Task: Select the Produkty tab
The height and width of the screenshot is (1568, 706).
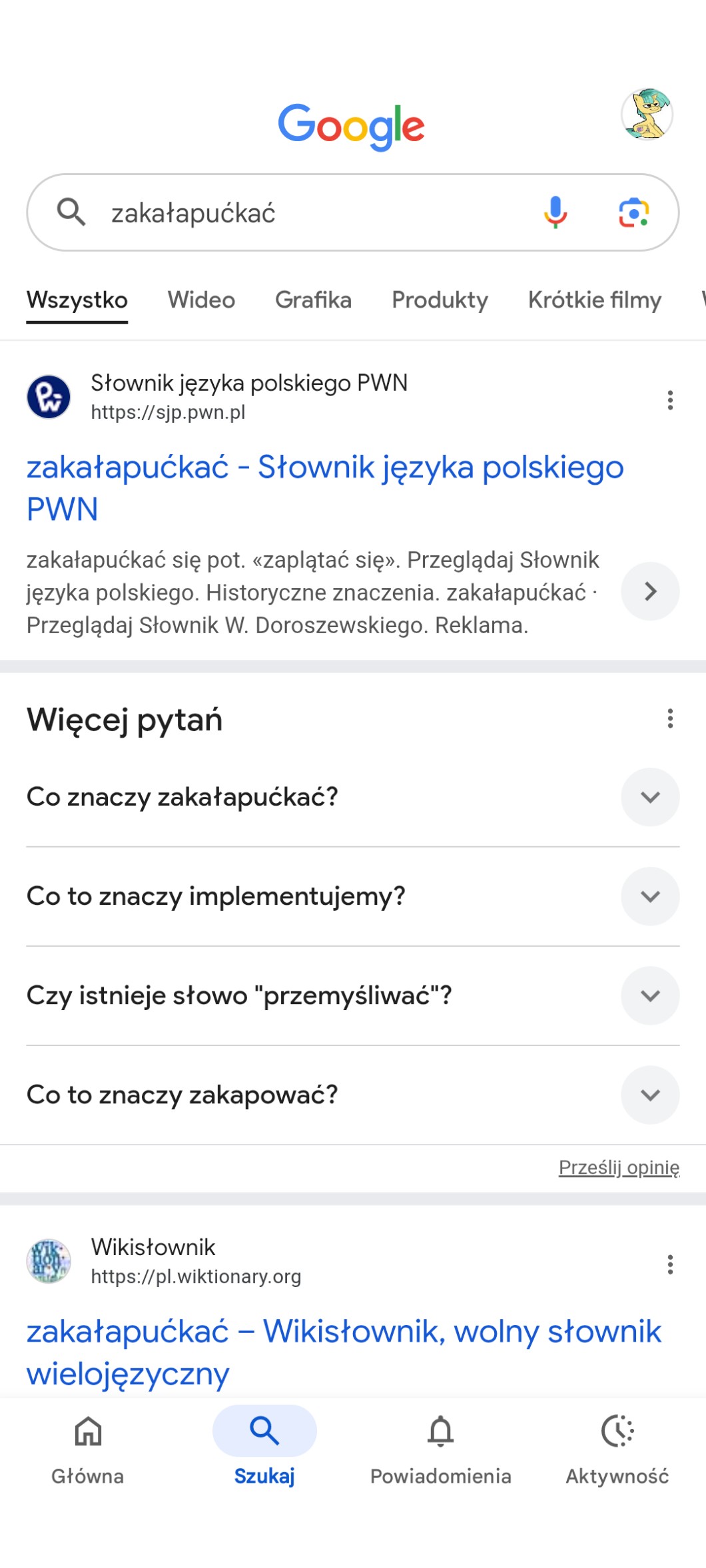Action: [440, 300]
